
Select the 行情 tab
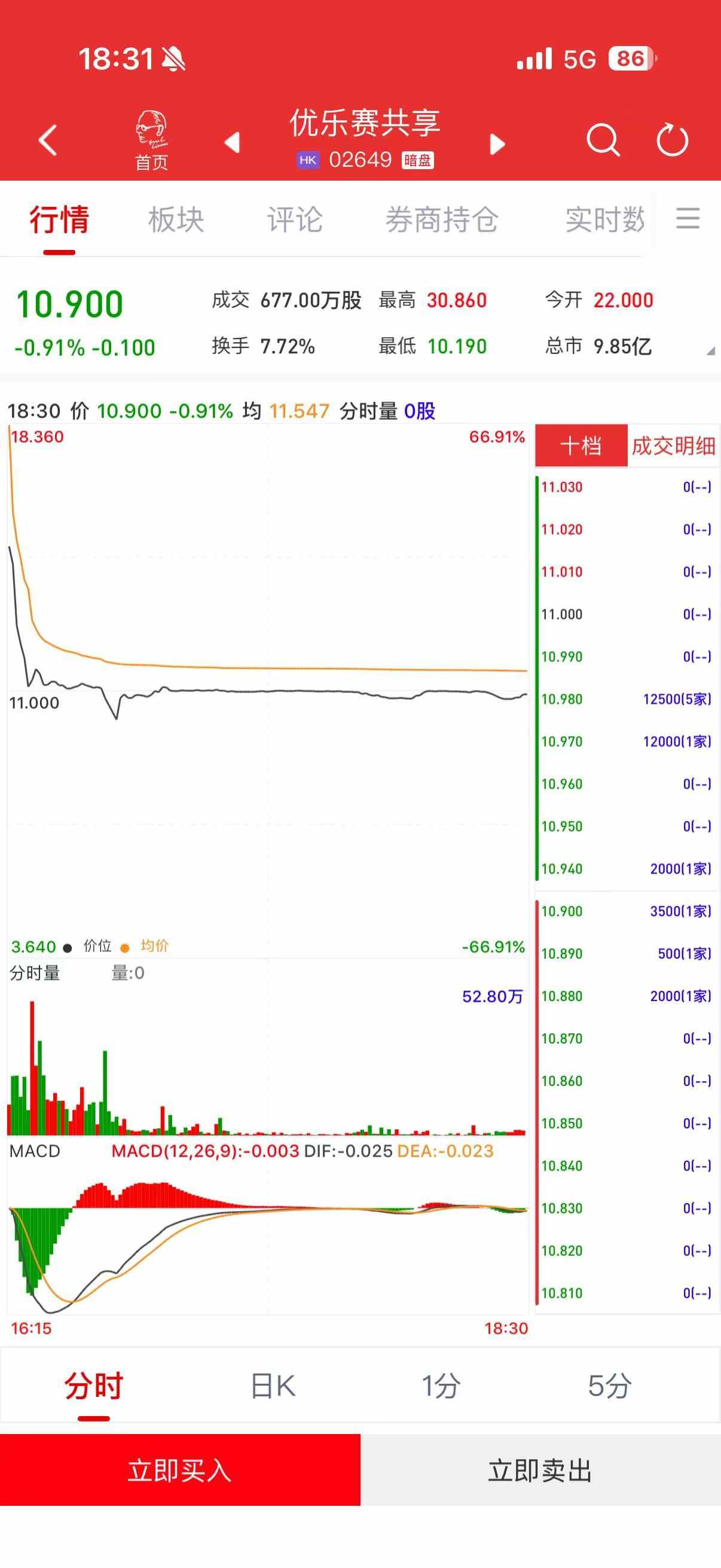[x=59, y=219]
